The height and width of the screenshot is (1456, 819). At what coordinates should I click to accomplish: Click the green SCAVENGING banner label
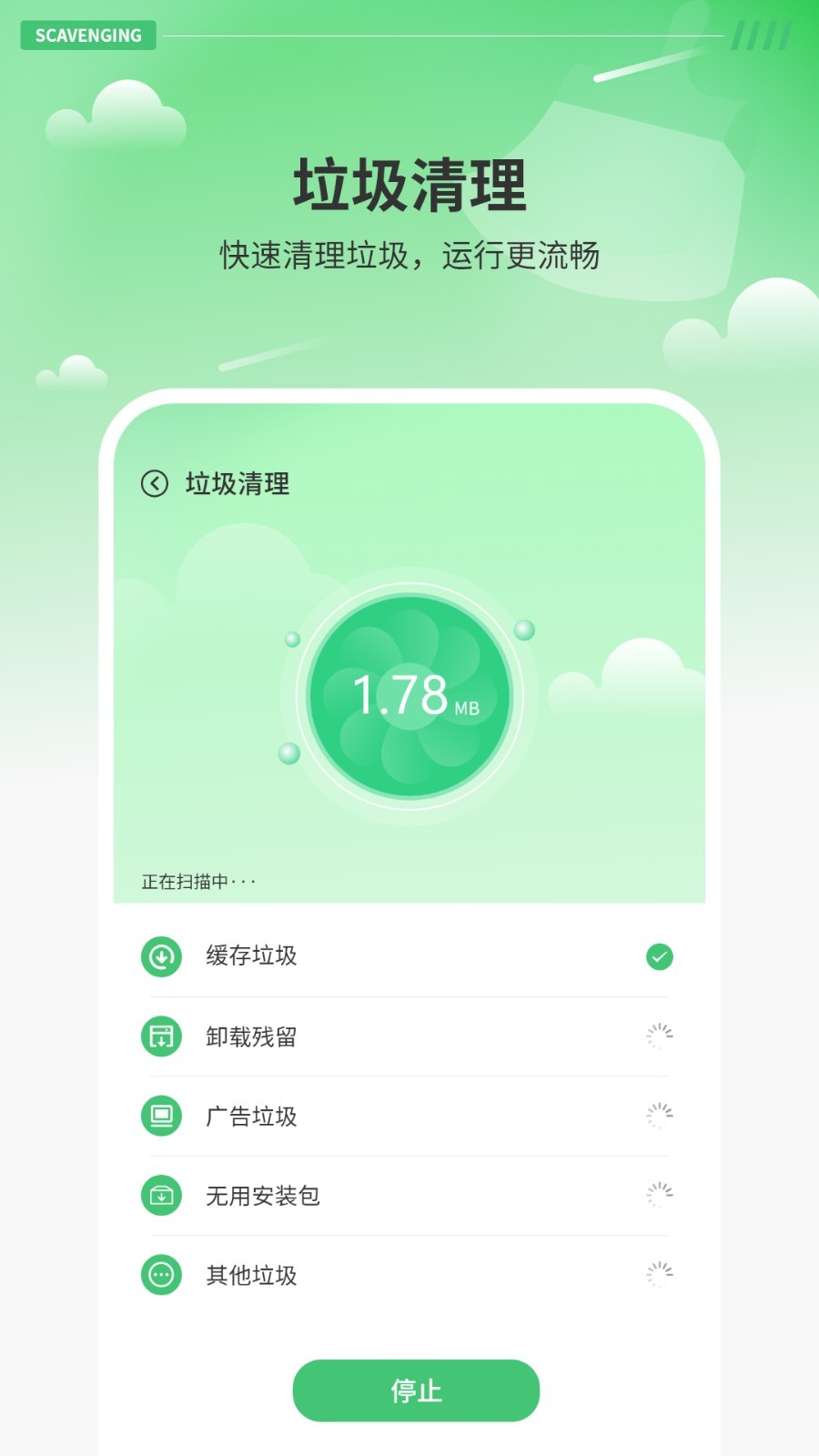coord(88,35)
